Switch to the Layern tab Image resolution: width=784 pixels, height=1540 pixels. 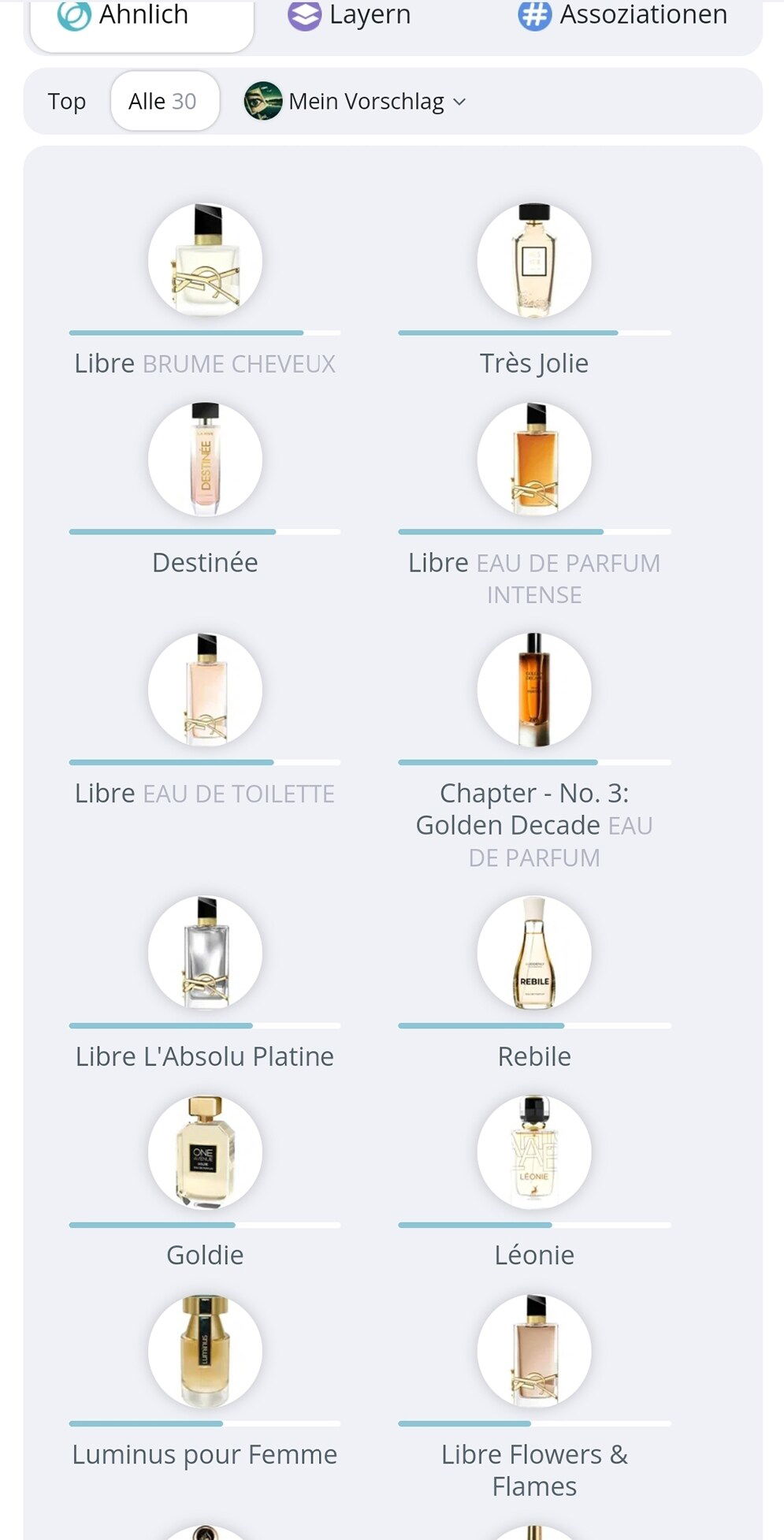(x=349, y=16)
